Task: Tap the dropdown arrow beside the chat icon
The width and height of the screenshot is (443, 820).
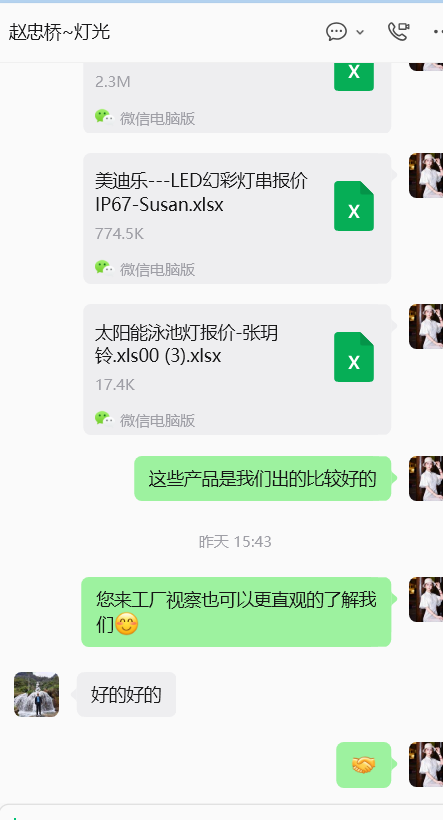Action: coord(360,32)
